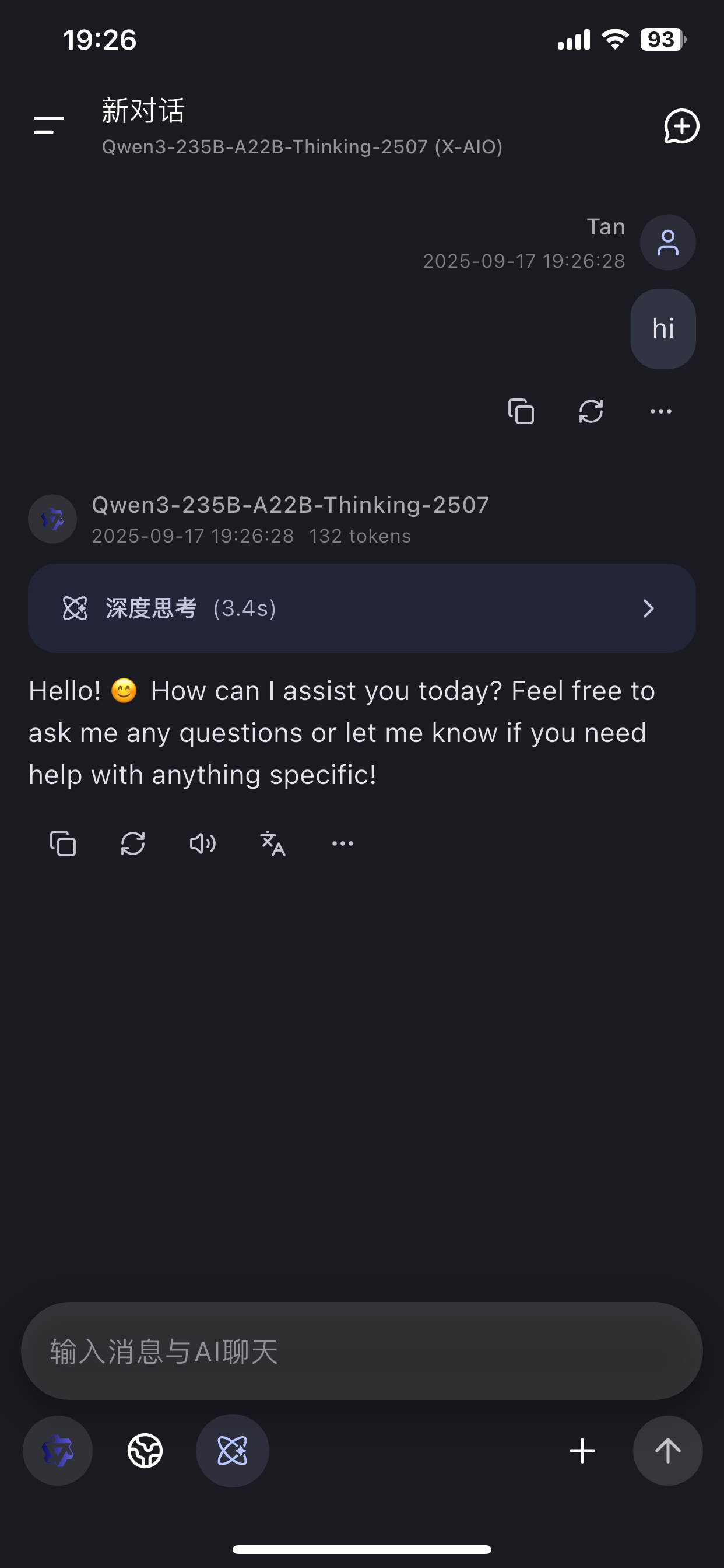Send the message with arrow button

667,1451
